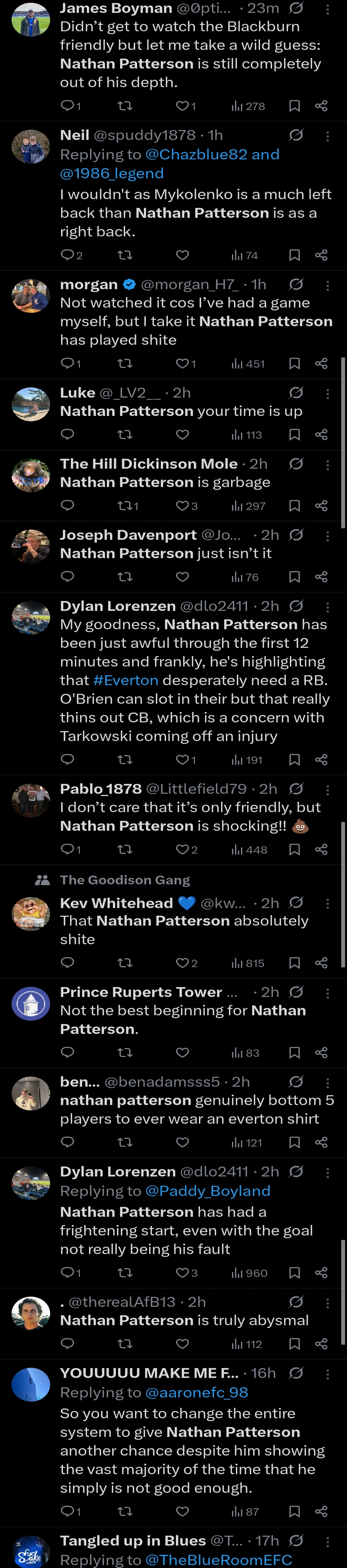347x1568 pixels.
Task: Open The Goodison Gang community
Action: tap(125, 880)
